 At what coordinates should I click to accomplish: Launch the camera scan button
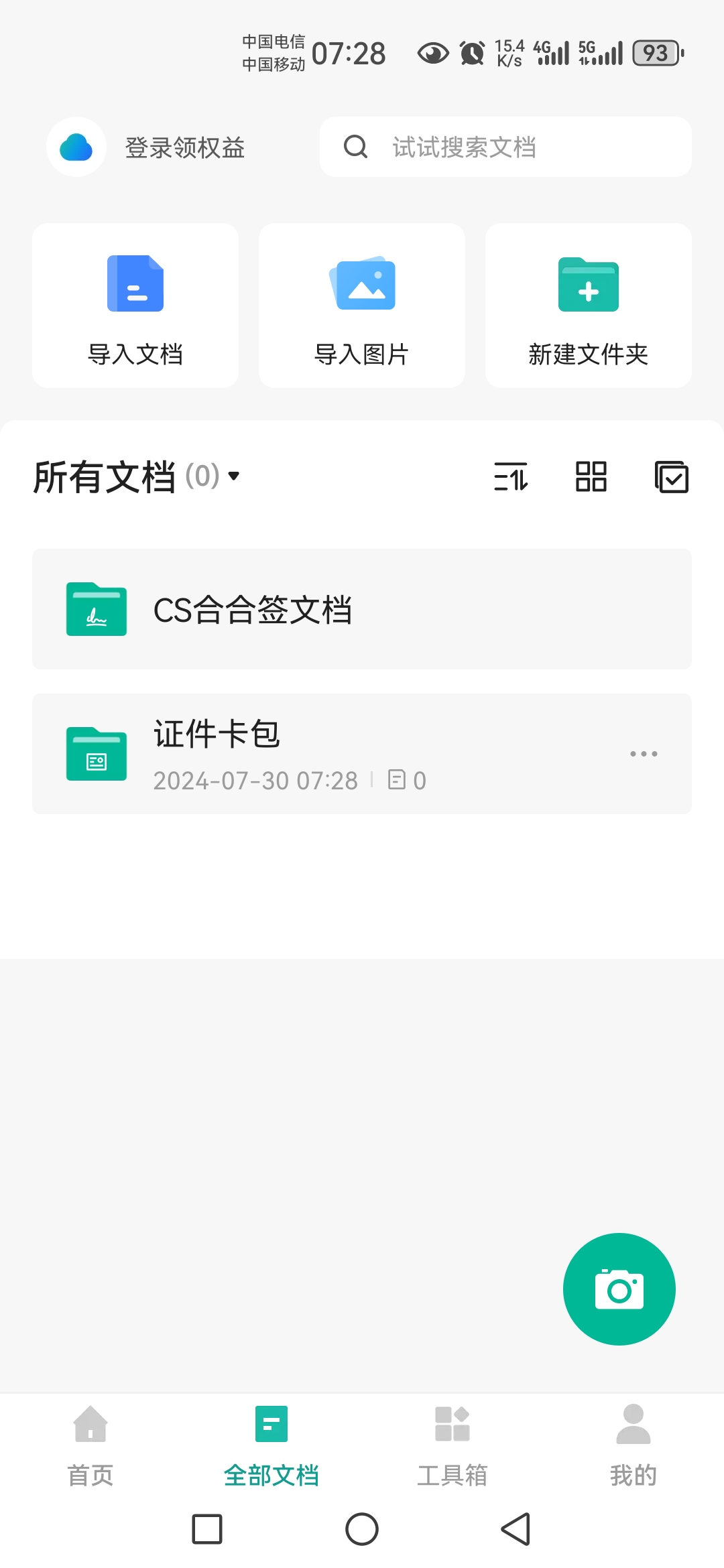[x=619, y=1289]
